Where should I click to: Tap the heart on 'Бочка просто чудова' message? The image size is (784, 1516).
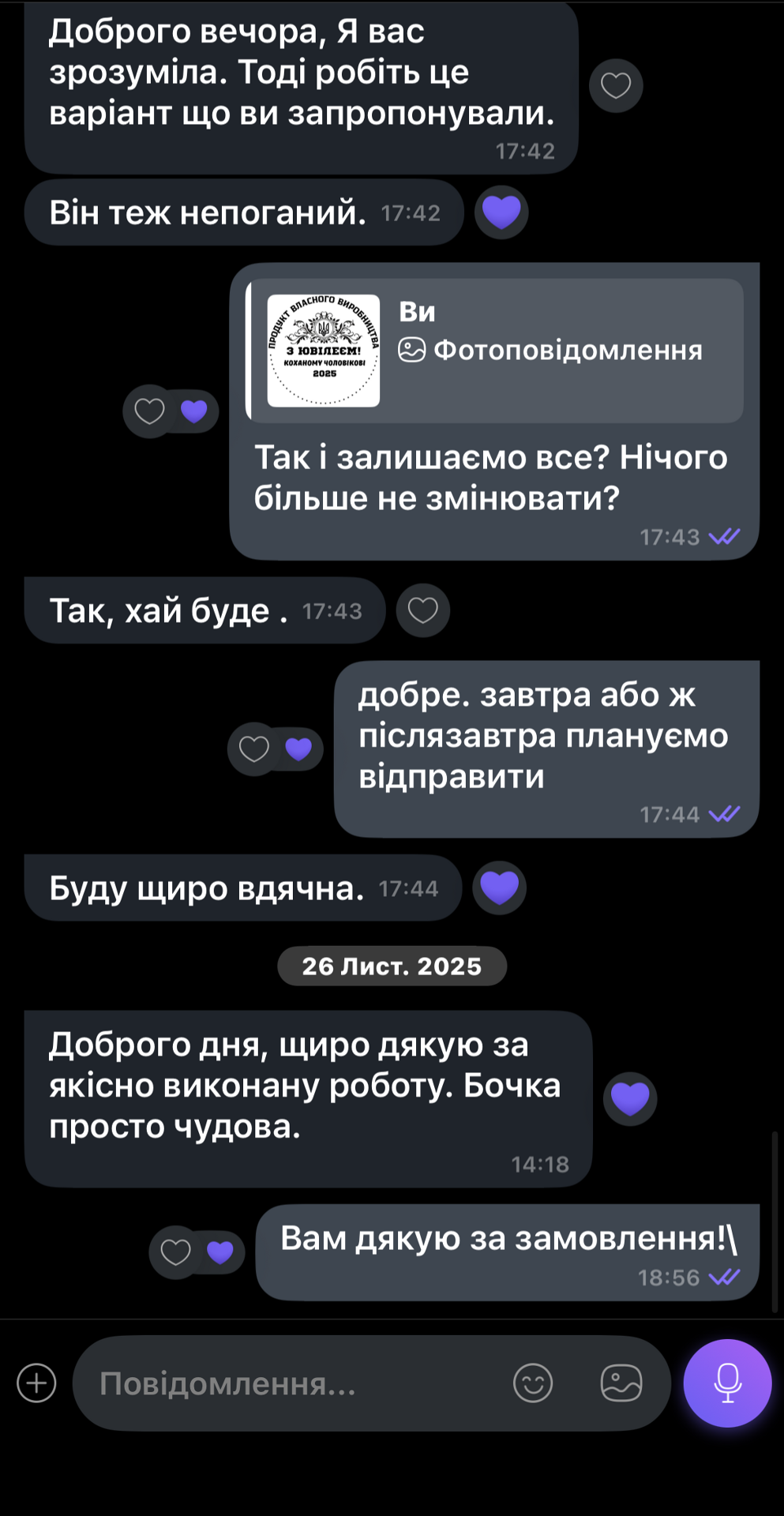(630, 1098)
